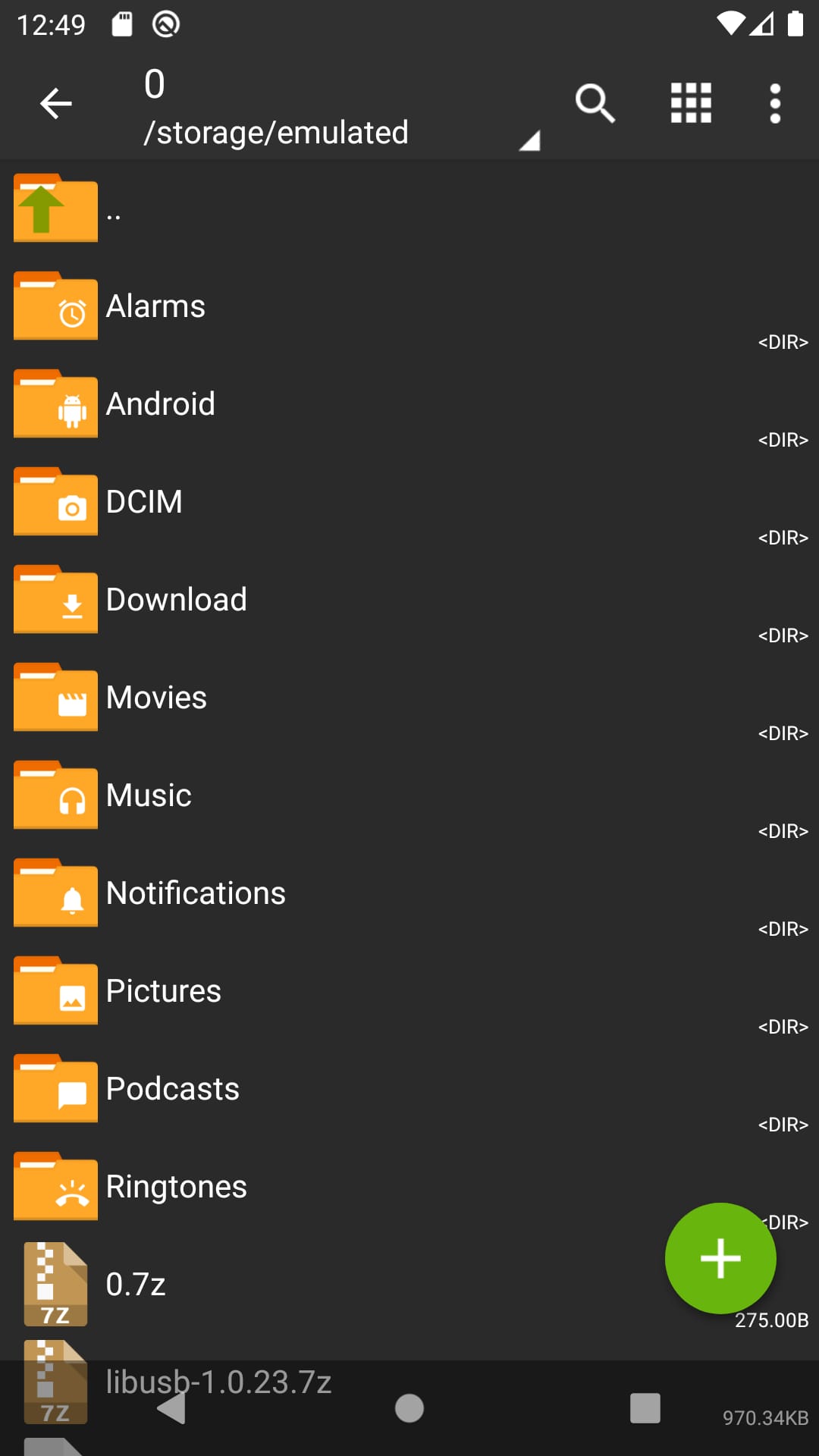Tap the green plus create button
This screenshot has height=1456, width=819.
click(x=720, y=1257)
